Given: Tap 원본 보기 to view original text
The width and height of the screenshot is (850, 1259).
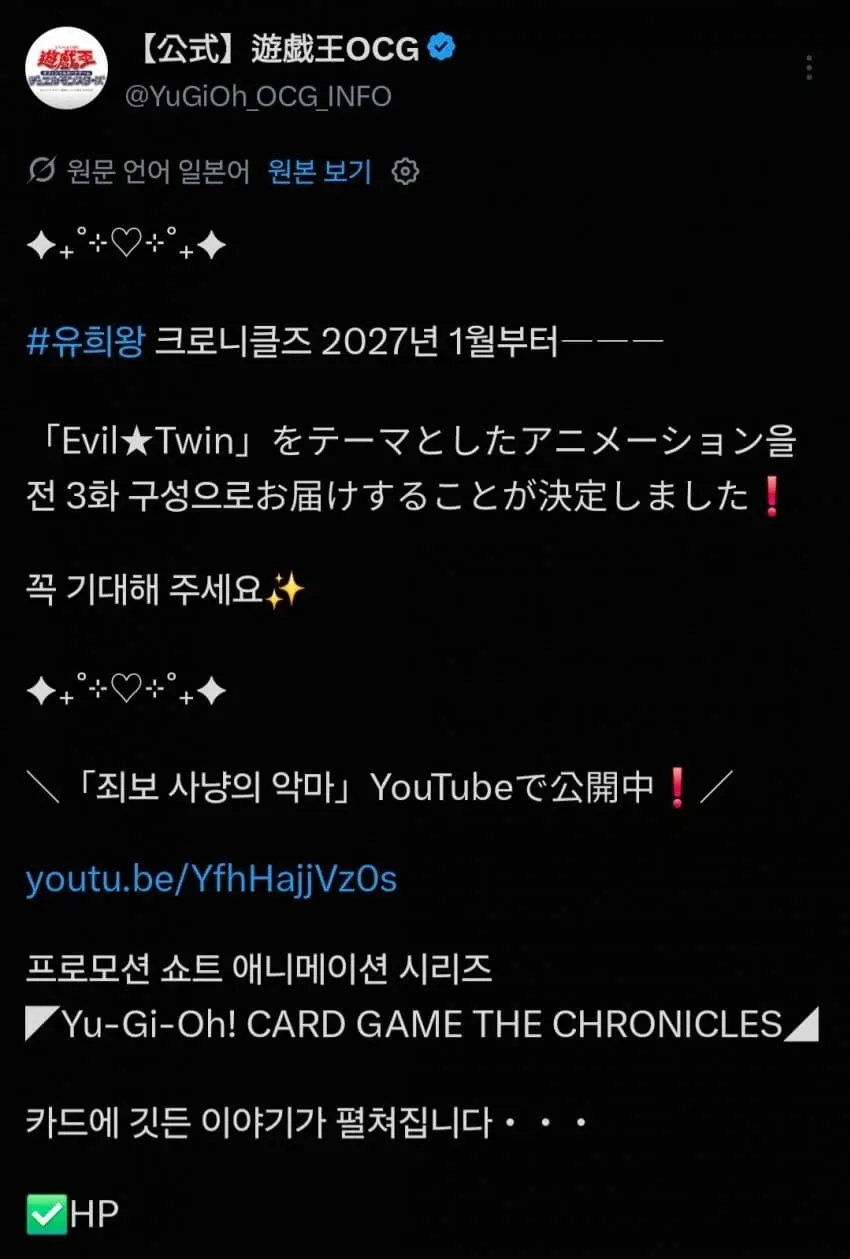Looking at the screenshot, I should point(319,172).
